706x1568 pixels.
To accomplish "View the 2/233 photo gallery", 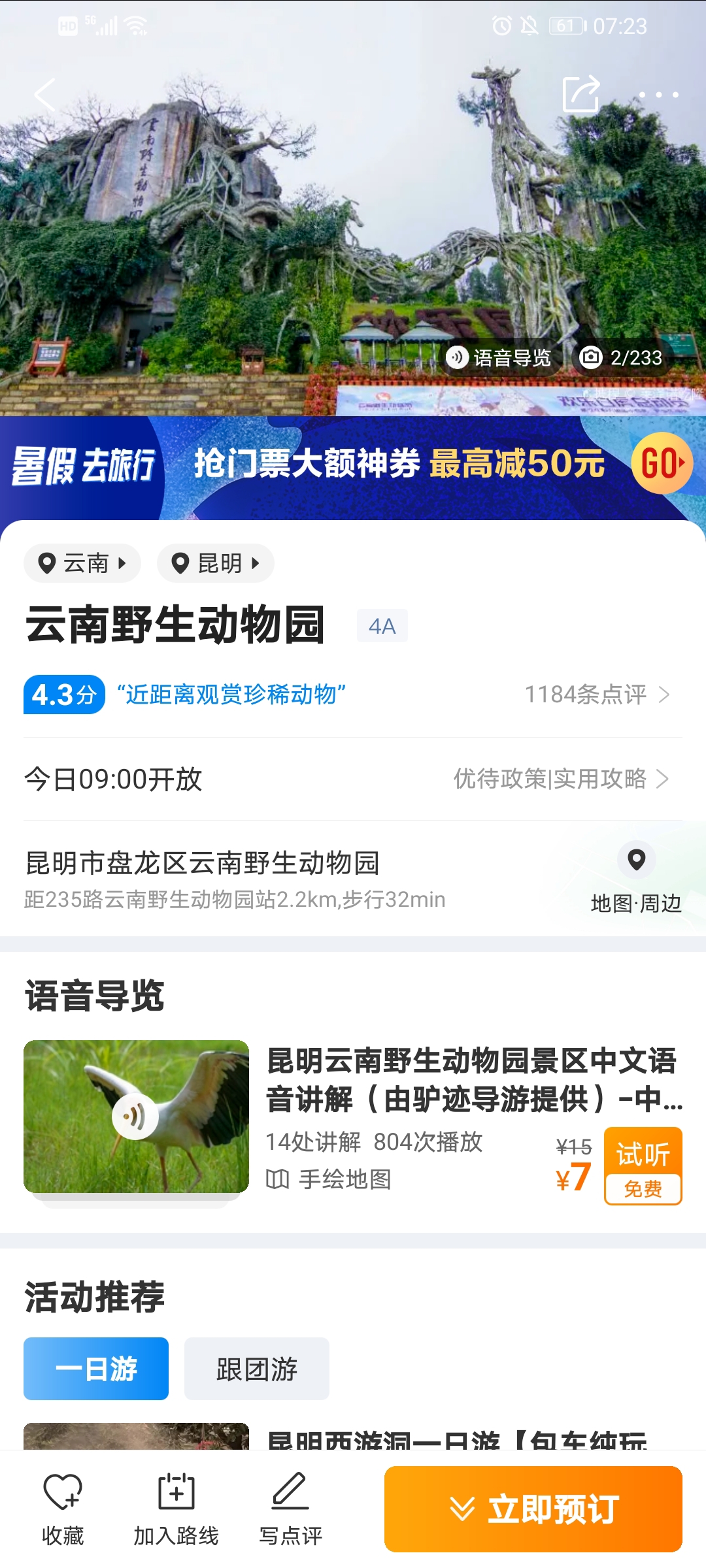I will click(622, 358).
